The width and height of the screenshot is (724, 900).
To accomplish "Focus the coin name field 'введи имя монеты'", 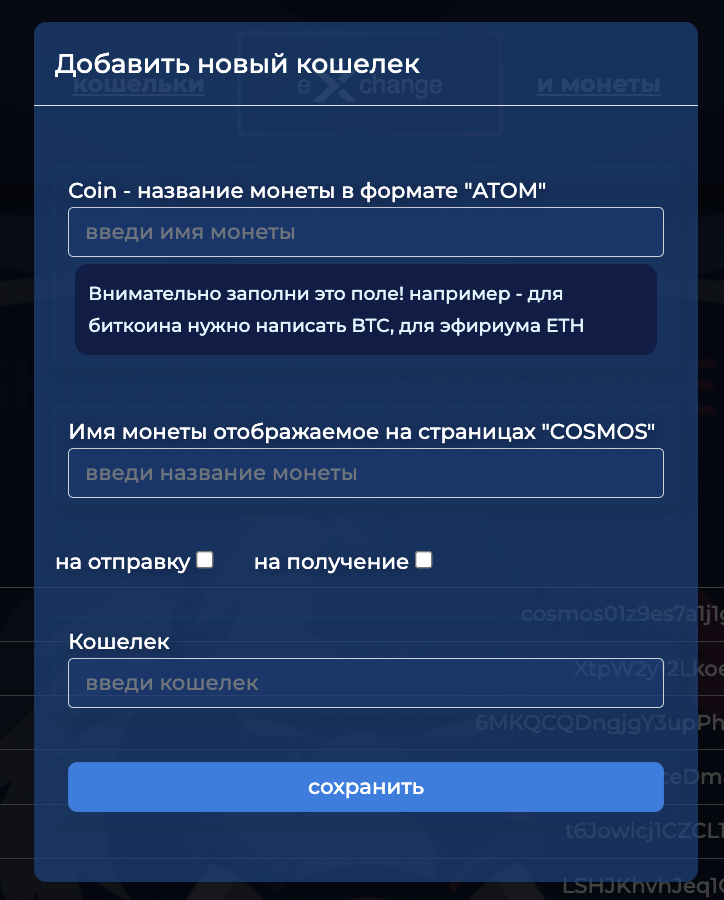I will point(365,232).
